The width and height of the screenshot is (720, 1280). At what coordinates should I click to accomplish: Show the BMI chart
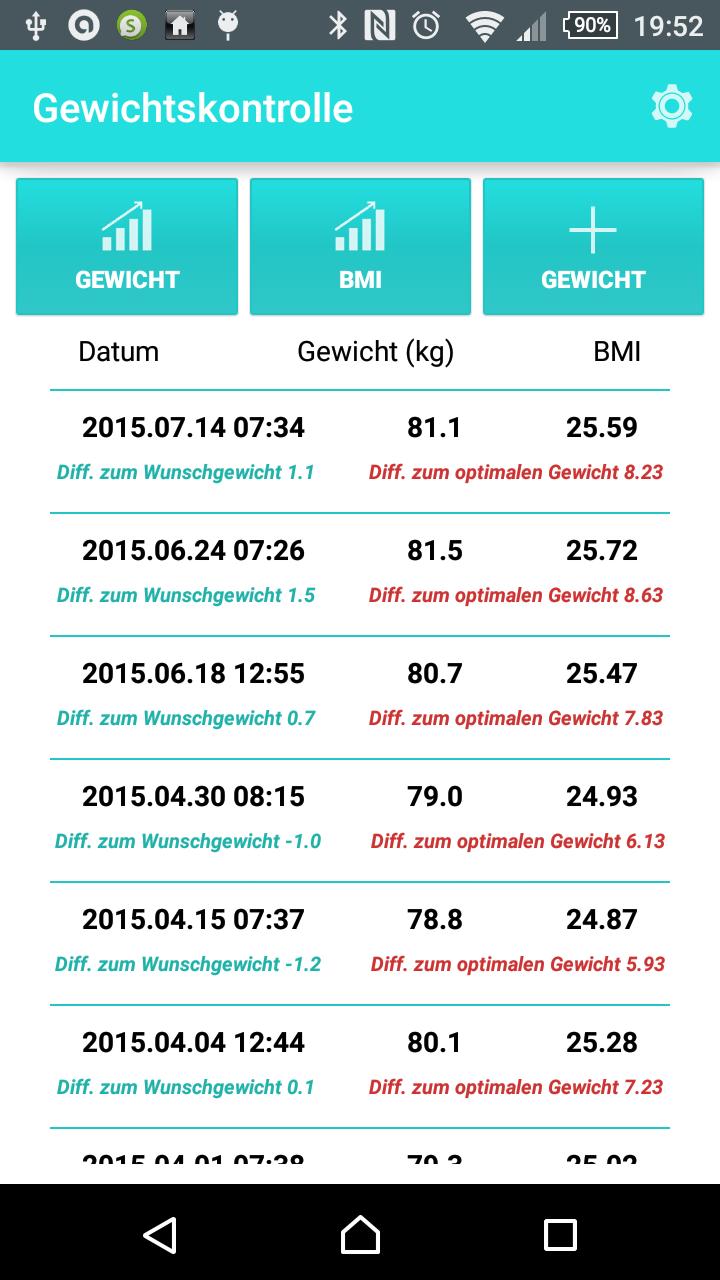pos(360,246)
